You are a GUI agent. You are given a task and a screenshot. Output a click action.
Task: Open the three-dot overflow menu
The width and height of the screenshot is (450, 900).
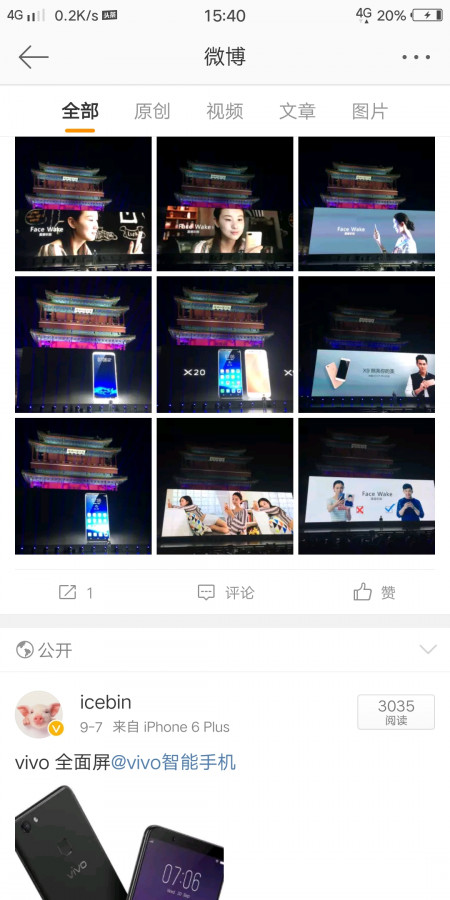(416, 57)
